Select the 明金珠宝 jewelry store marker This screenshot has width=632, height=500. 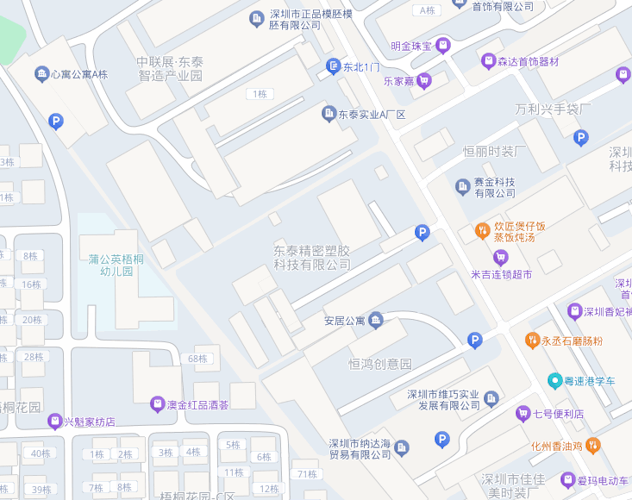point(443,45)
